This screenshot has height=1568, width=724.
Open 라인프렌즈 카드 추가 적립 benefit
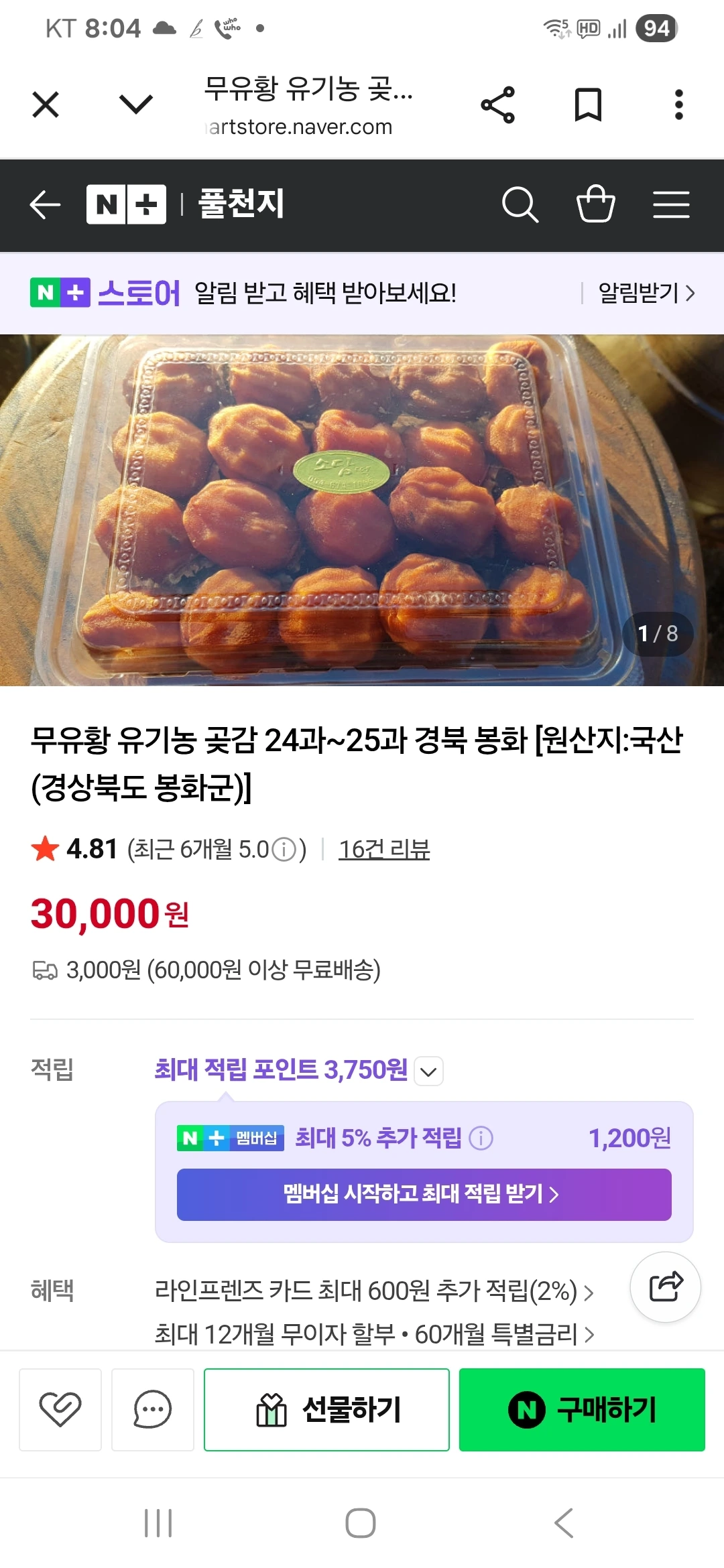[x=373, y=1291]
